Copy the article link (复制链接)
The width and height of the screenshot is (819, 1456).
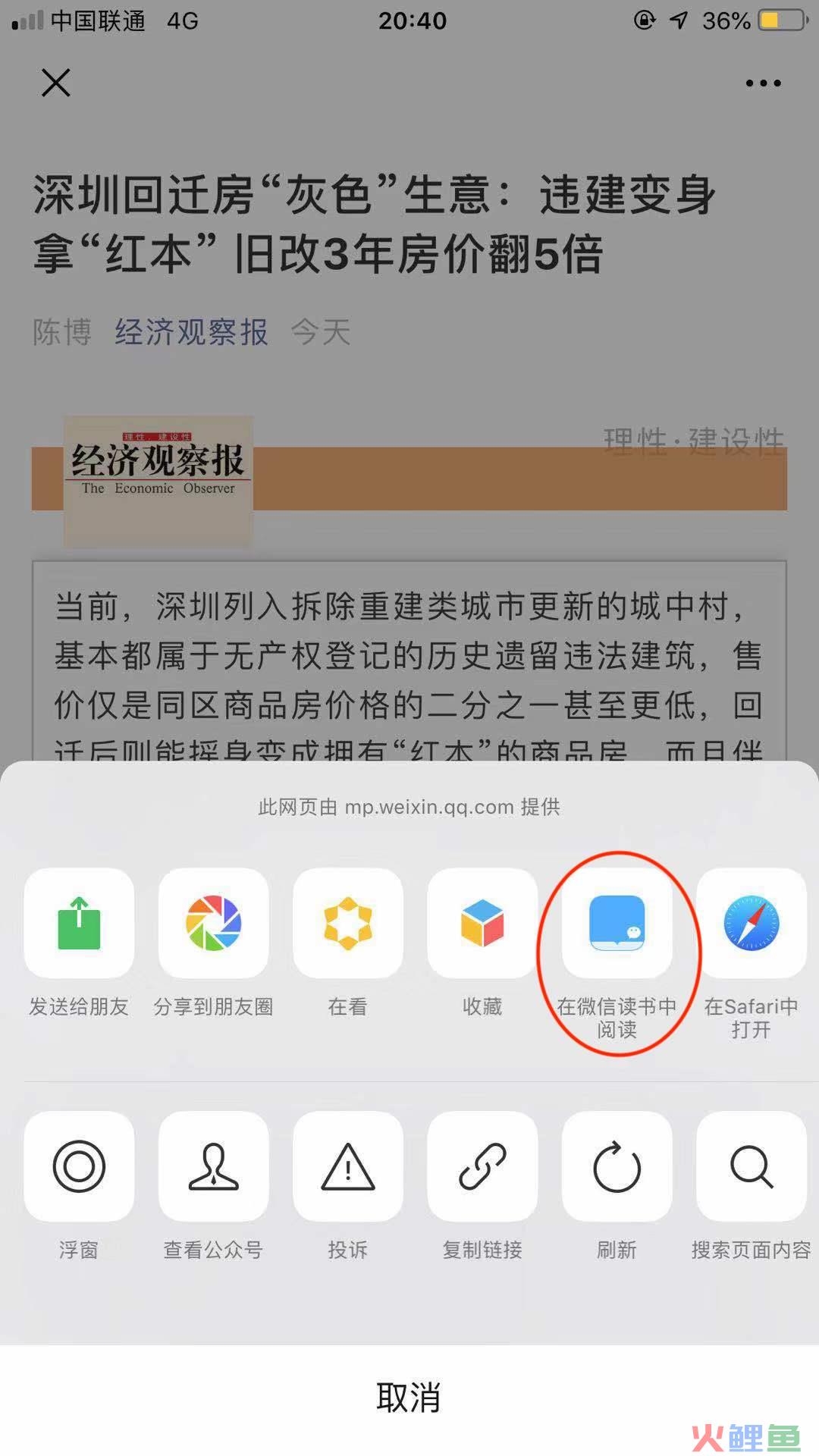482,1166
